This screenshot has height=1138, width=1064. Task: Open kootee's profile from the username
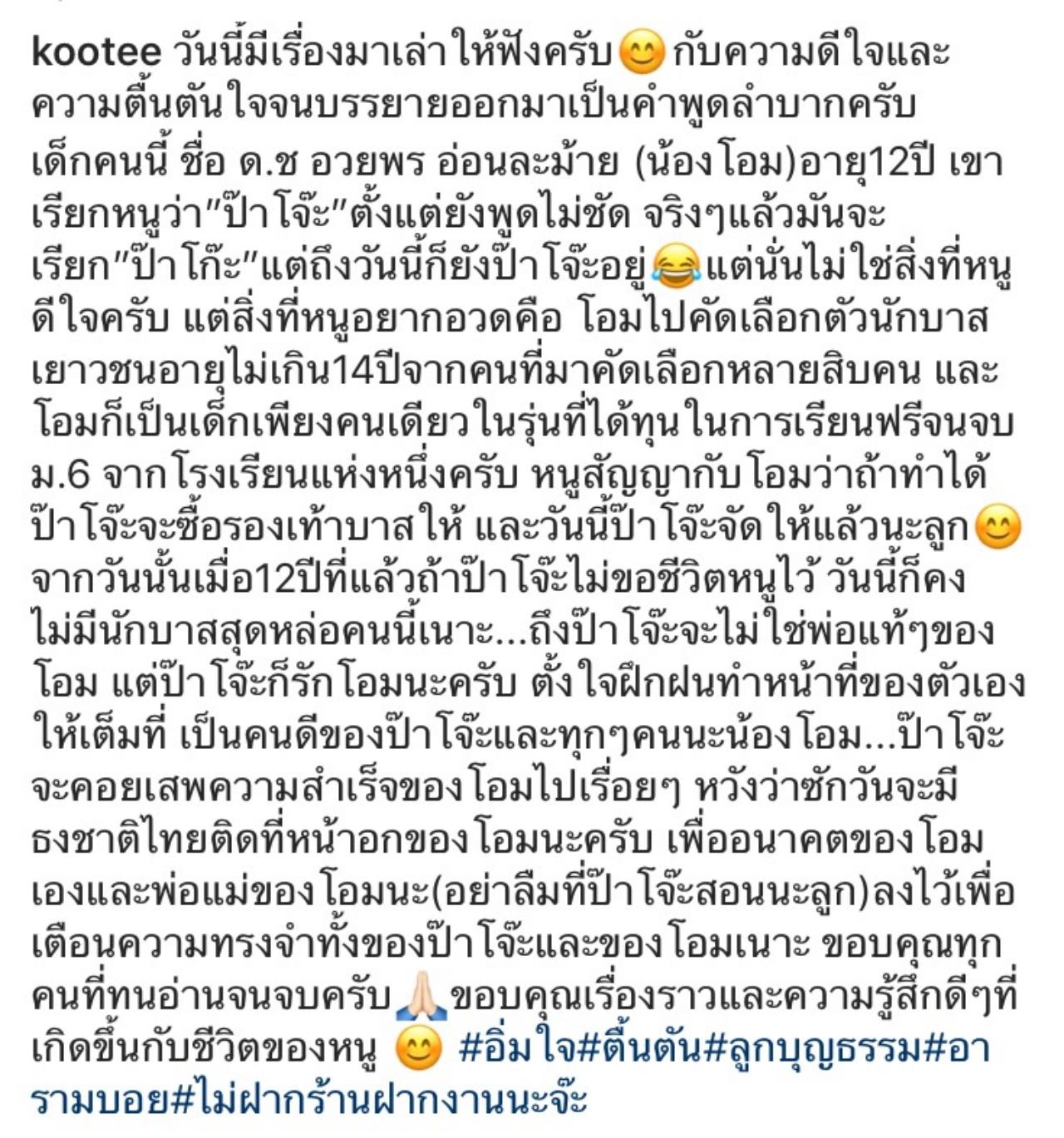[96, 53]
